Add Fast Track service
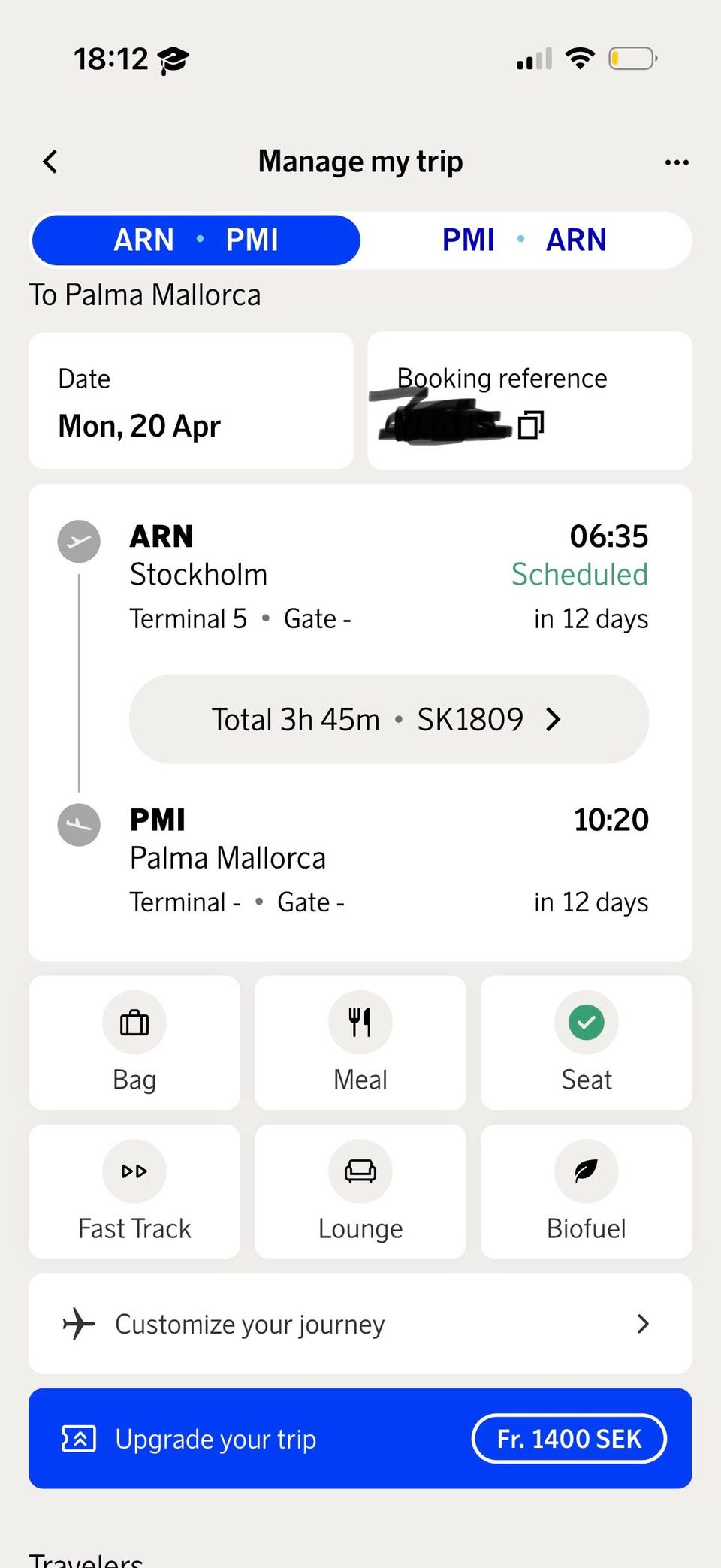This screenshot has height=1568, width=721. [134, 1192]
